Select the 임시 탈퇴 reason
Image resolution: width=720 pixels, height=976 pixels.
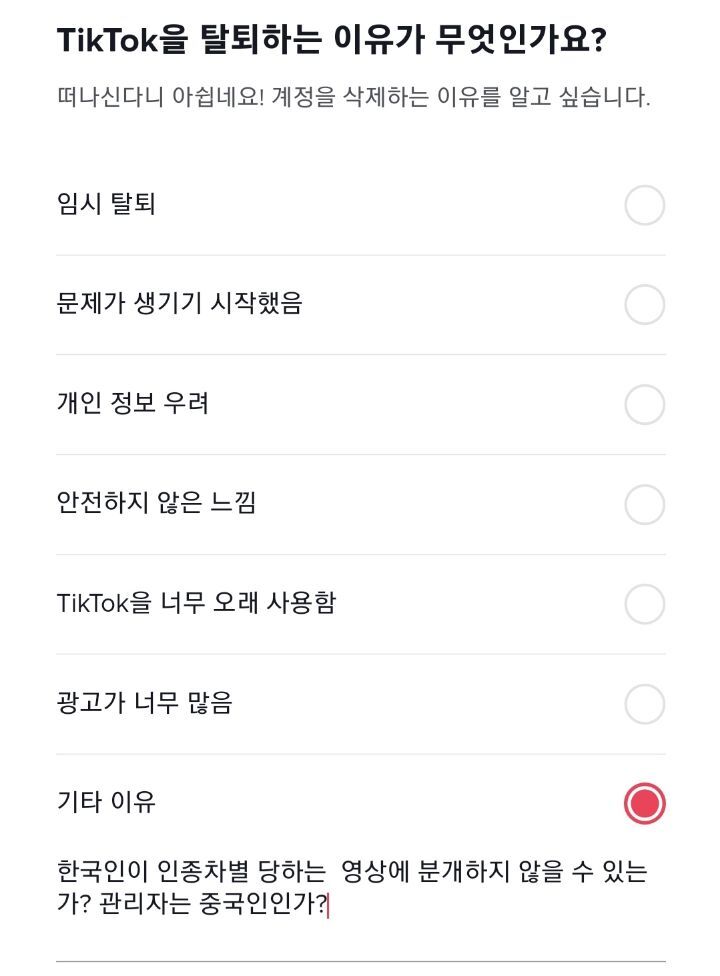point(644,205)
